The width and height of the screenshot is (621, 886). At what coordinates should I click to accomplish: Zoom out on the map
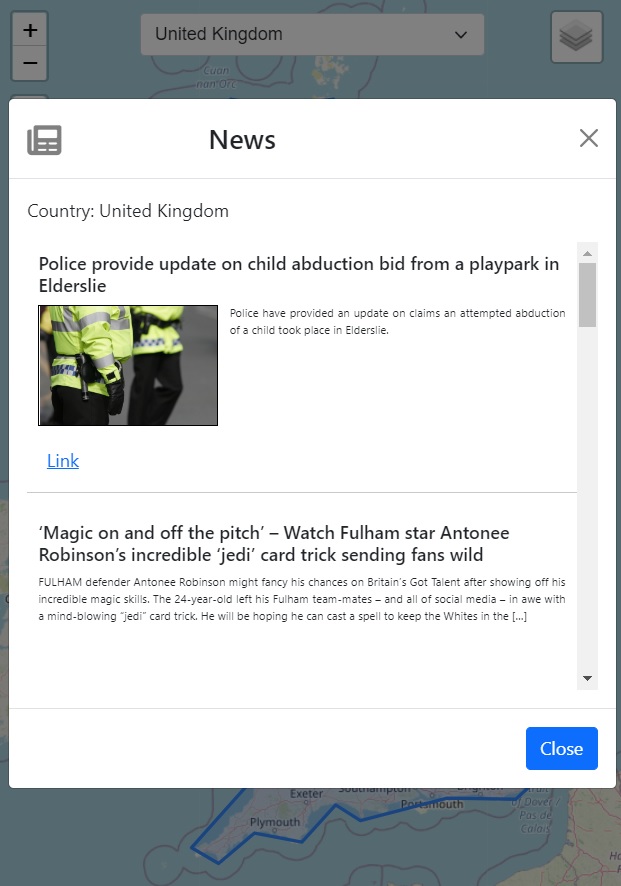(30, 63)
